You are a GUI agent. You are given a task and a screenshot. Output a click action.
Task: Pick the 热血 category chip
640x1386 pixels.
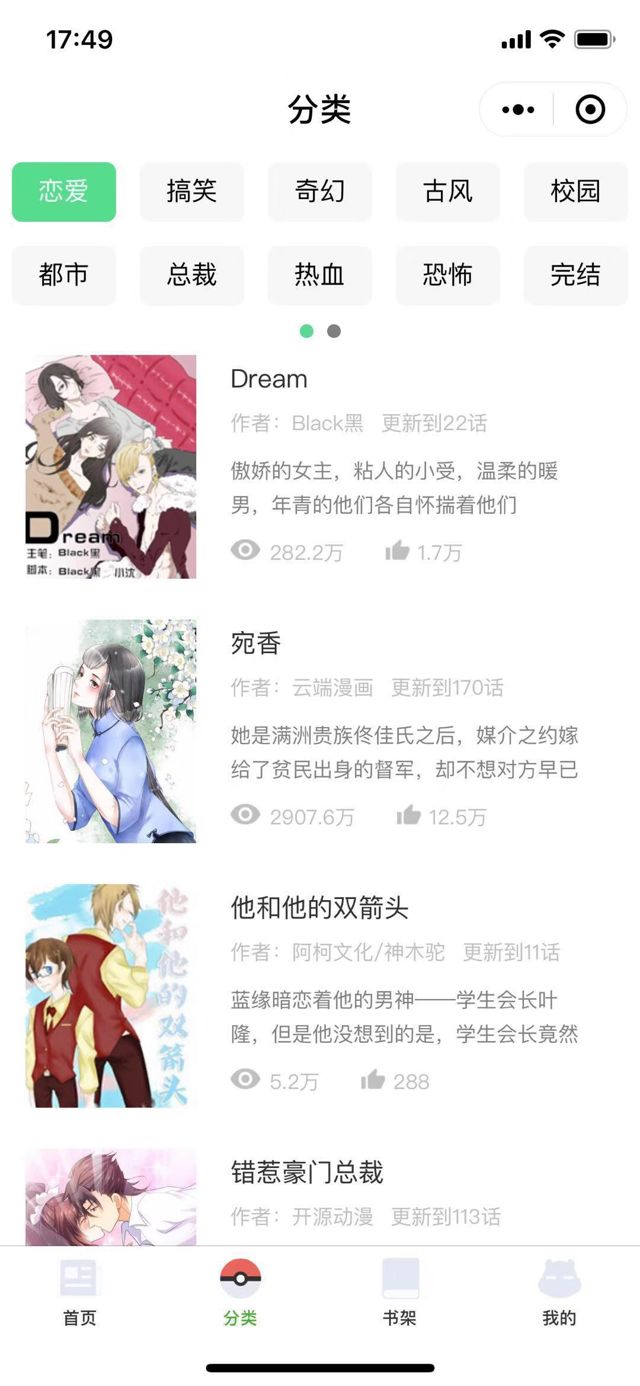coord(320,275)
